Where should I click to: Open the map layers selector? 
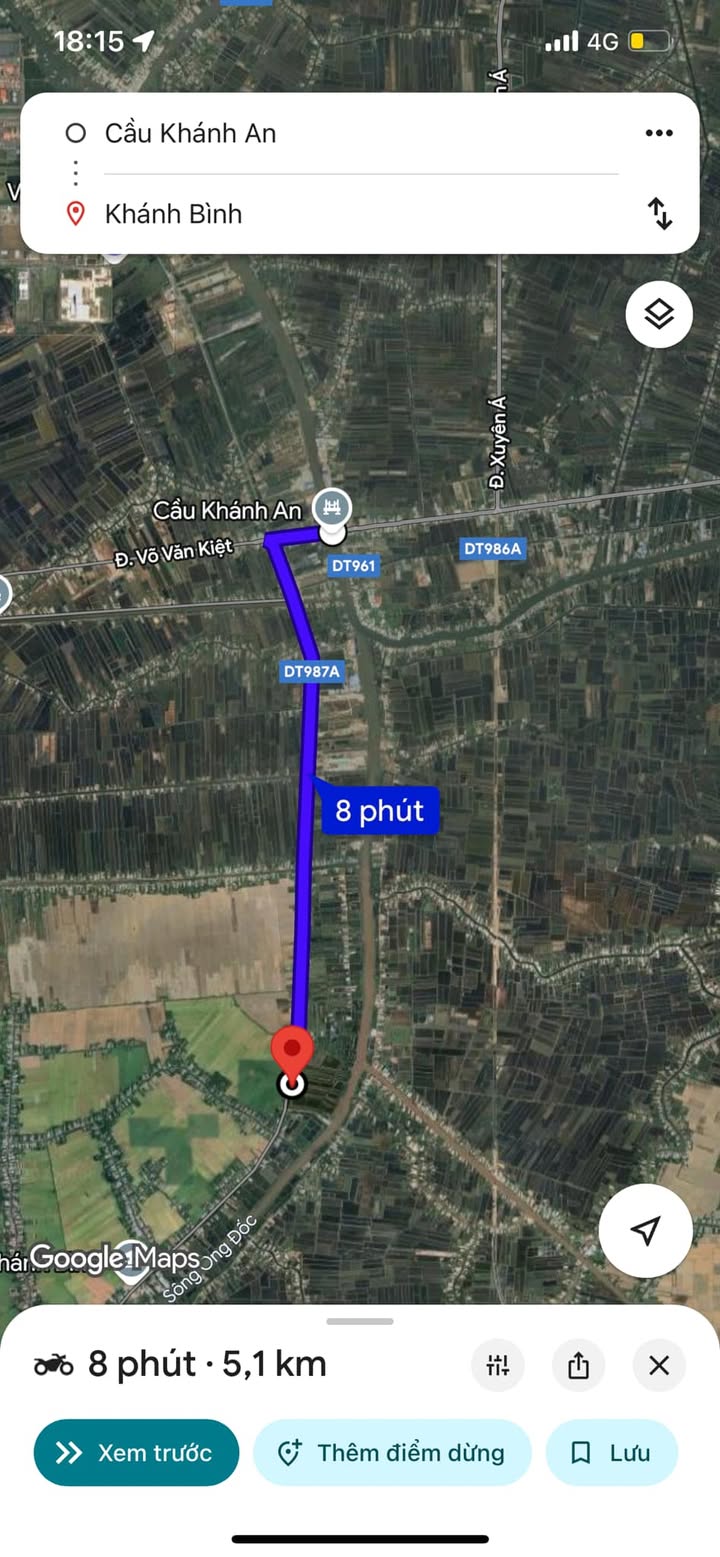[659, 315]
